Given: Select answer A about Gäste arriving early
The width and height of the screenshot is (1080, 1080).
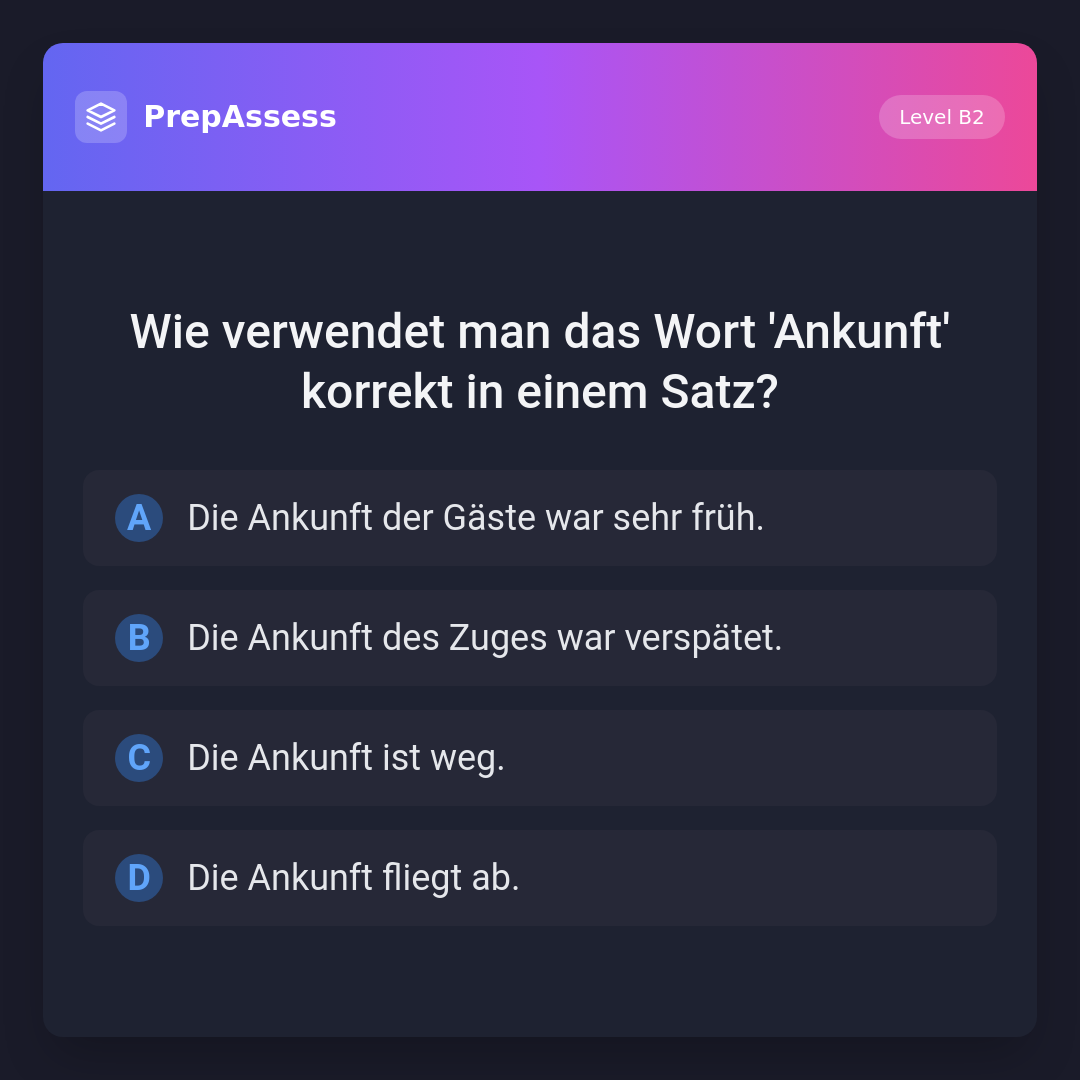Looking at the screenshot, I should click(539, 518).
